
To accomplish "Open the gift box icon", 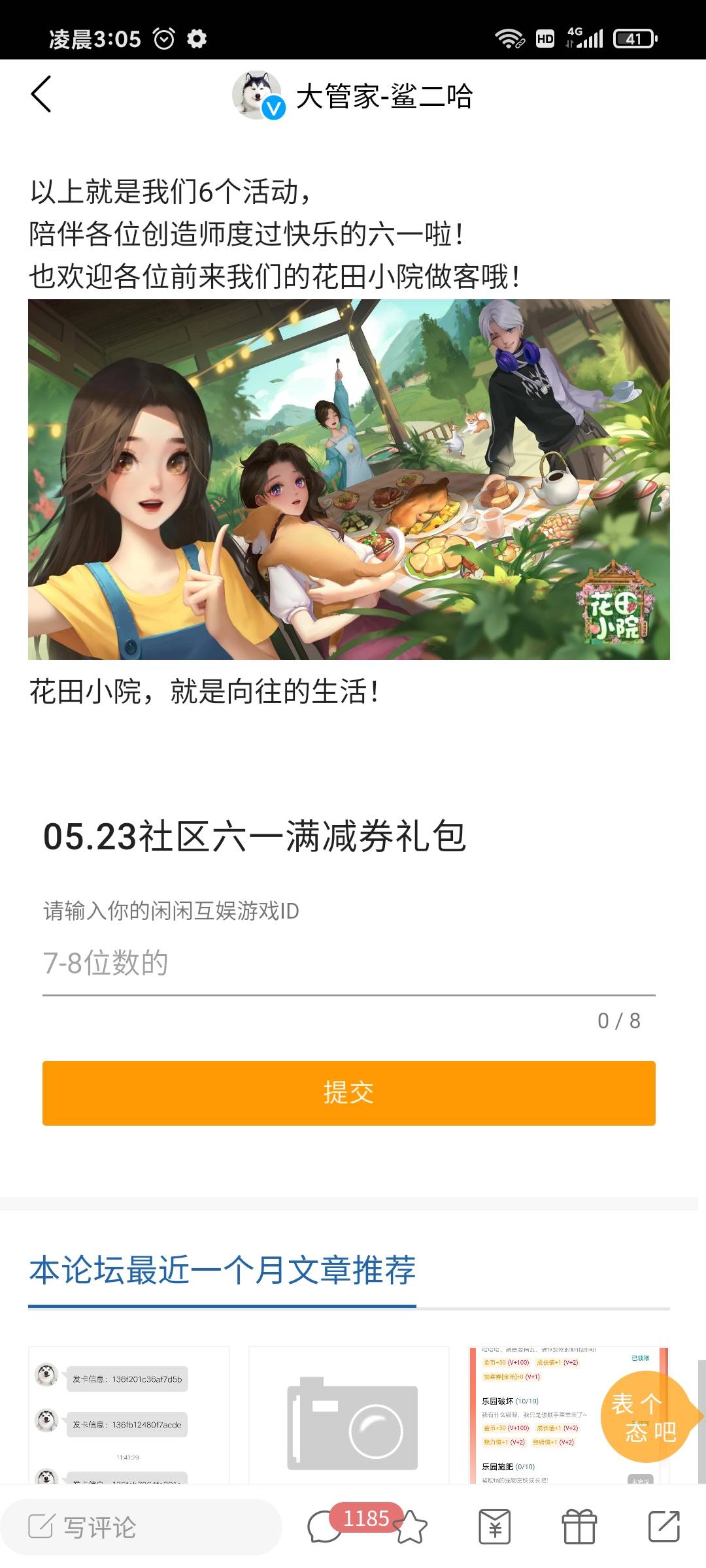I will click(x=579, y=1527).
